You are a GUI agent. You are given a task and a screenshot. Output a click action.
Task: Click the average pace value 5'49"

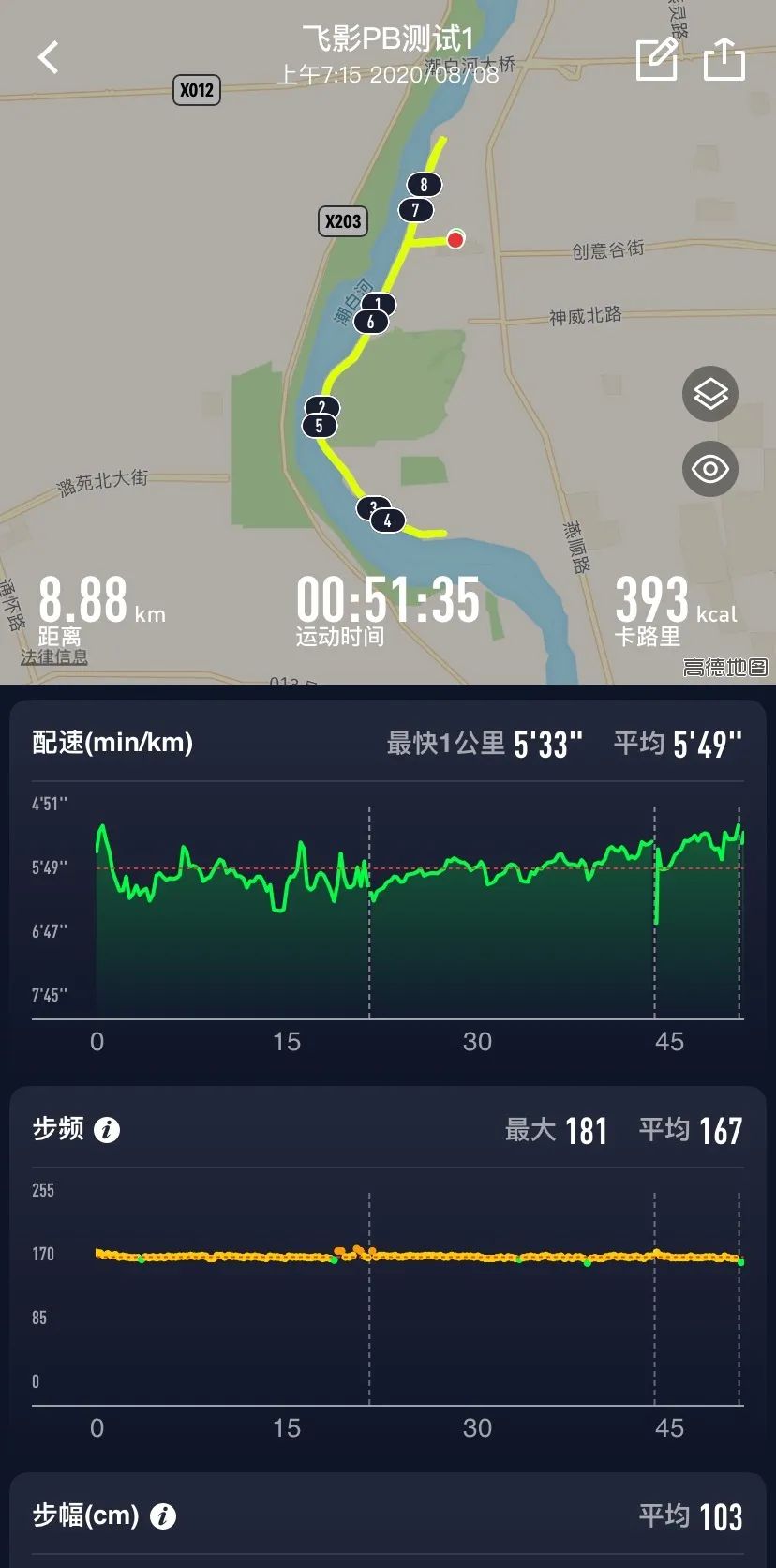coord(708,743)
